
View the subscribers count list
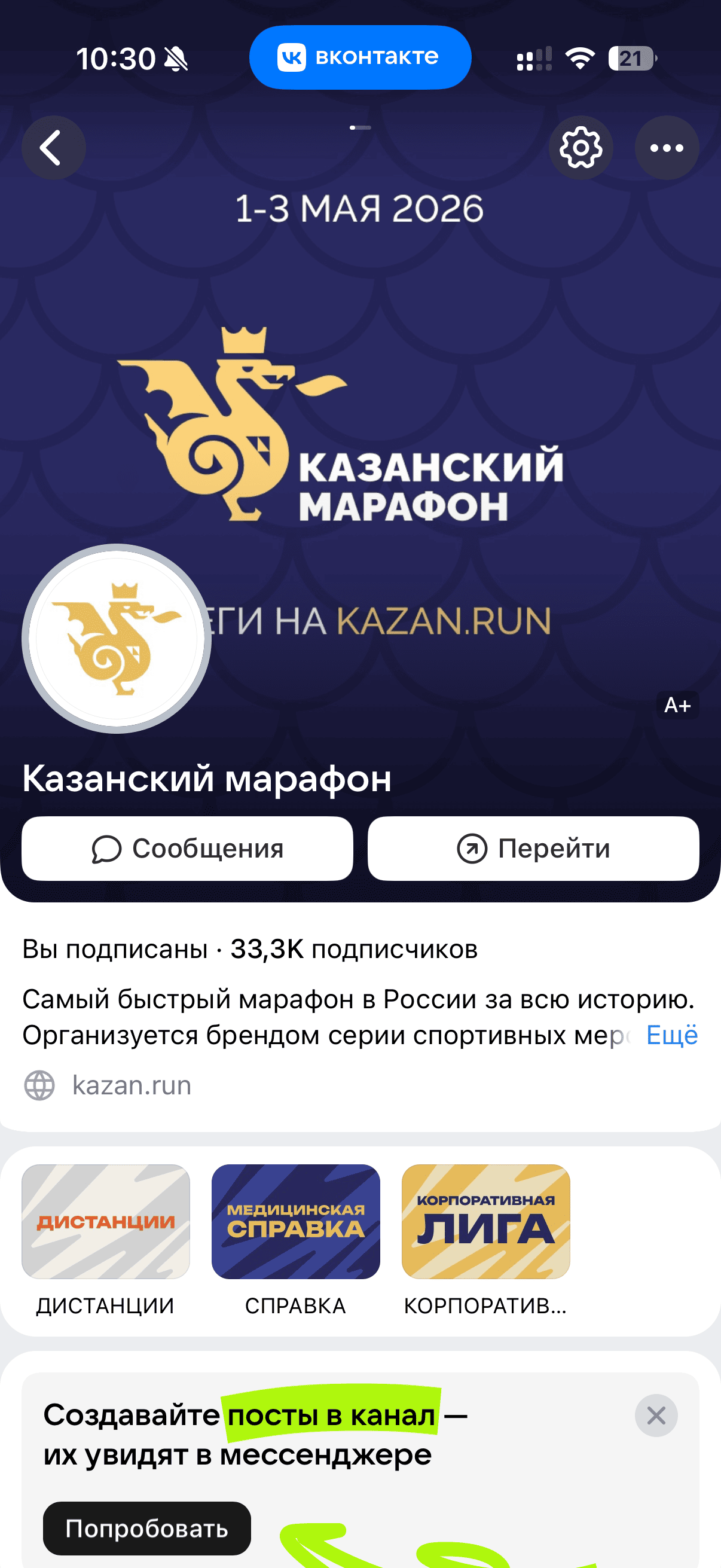coord(353,949)
